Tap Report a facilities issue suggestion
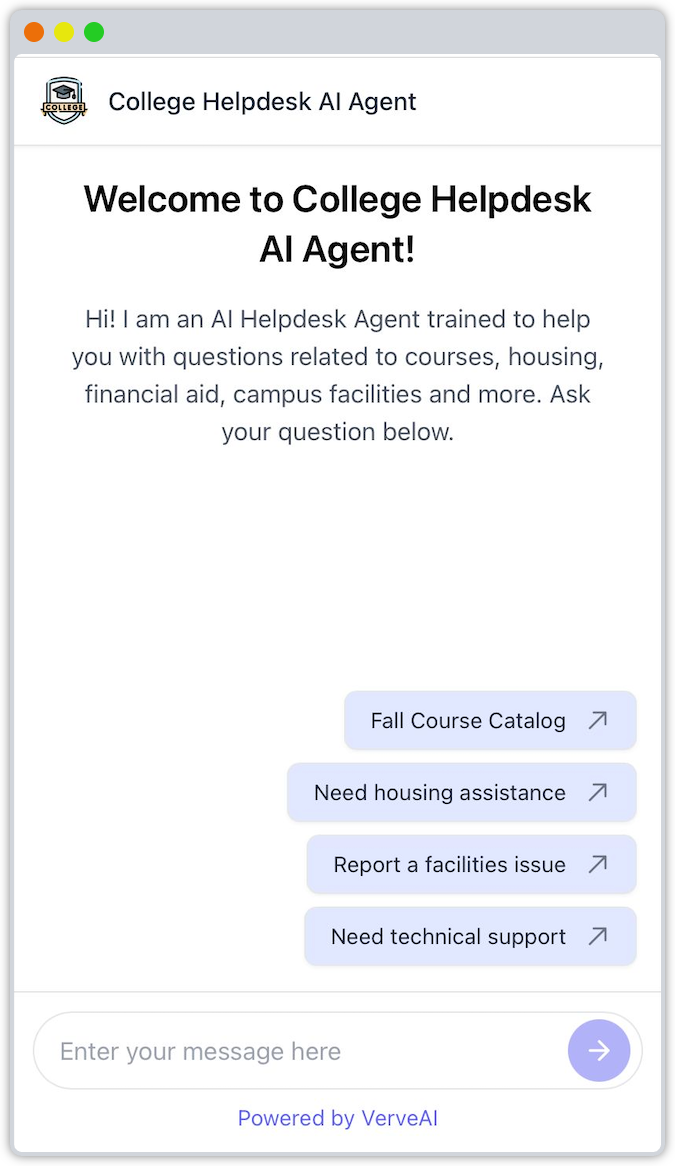The width and height of the screenshot is (675, 1166). click(x=470, y=864)
